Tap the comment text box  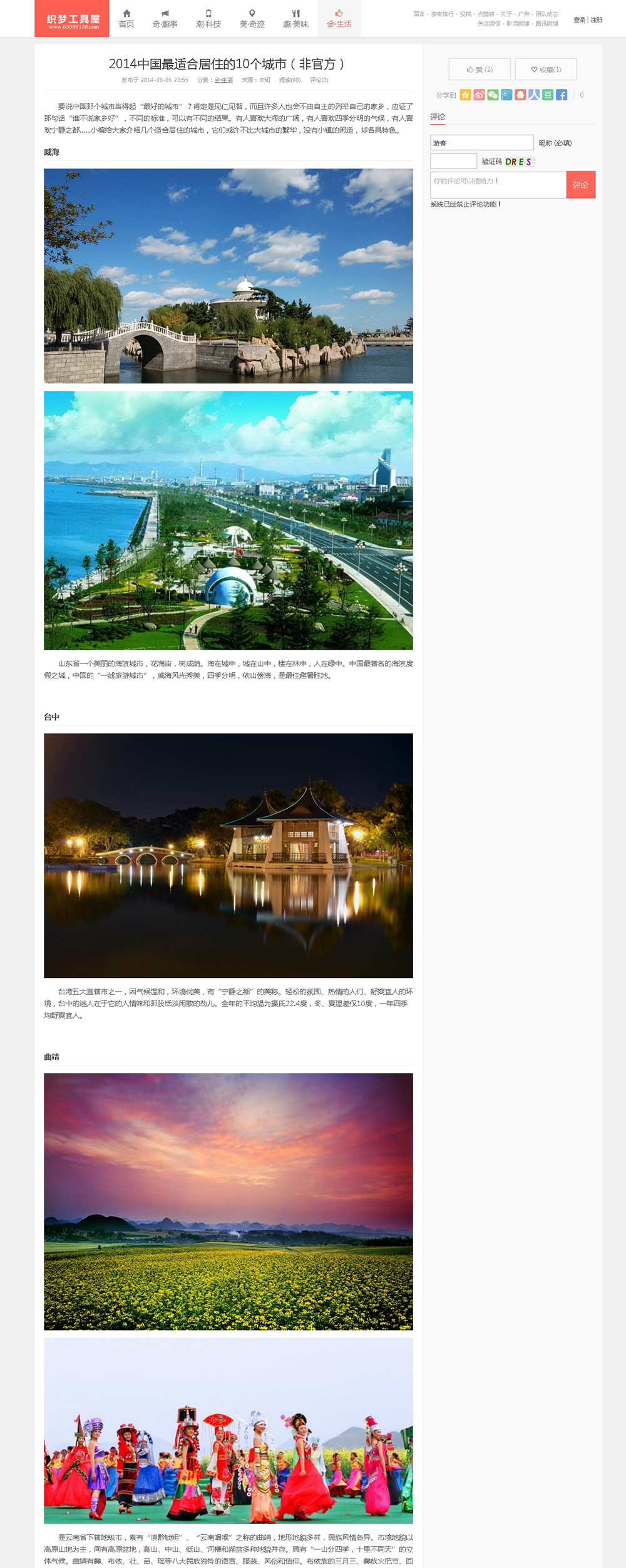pos(498,185)
